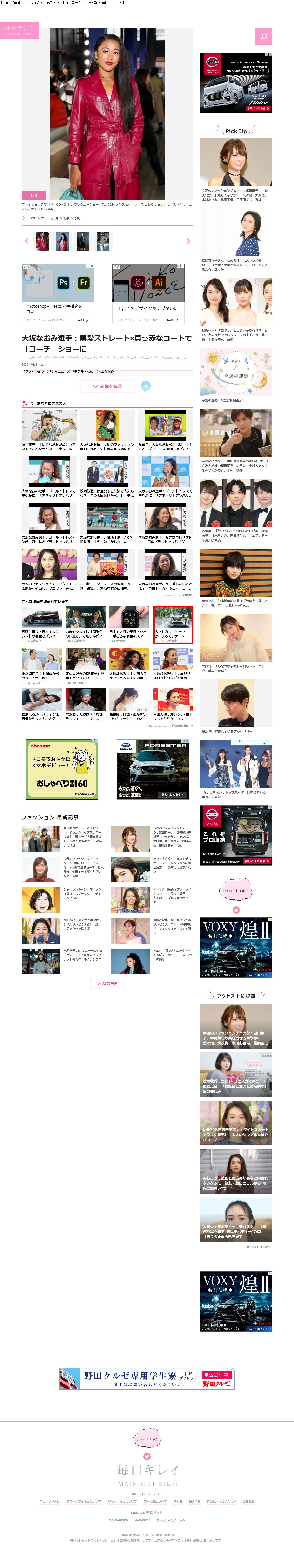Open the ニュース一覧 breadcrumb link
294x1568 pixels.
[x=49, y=218]
